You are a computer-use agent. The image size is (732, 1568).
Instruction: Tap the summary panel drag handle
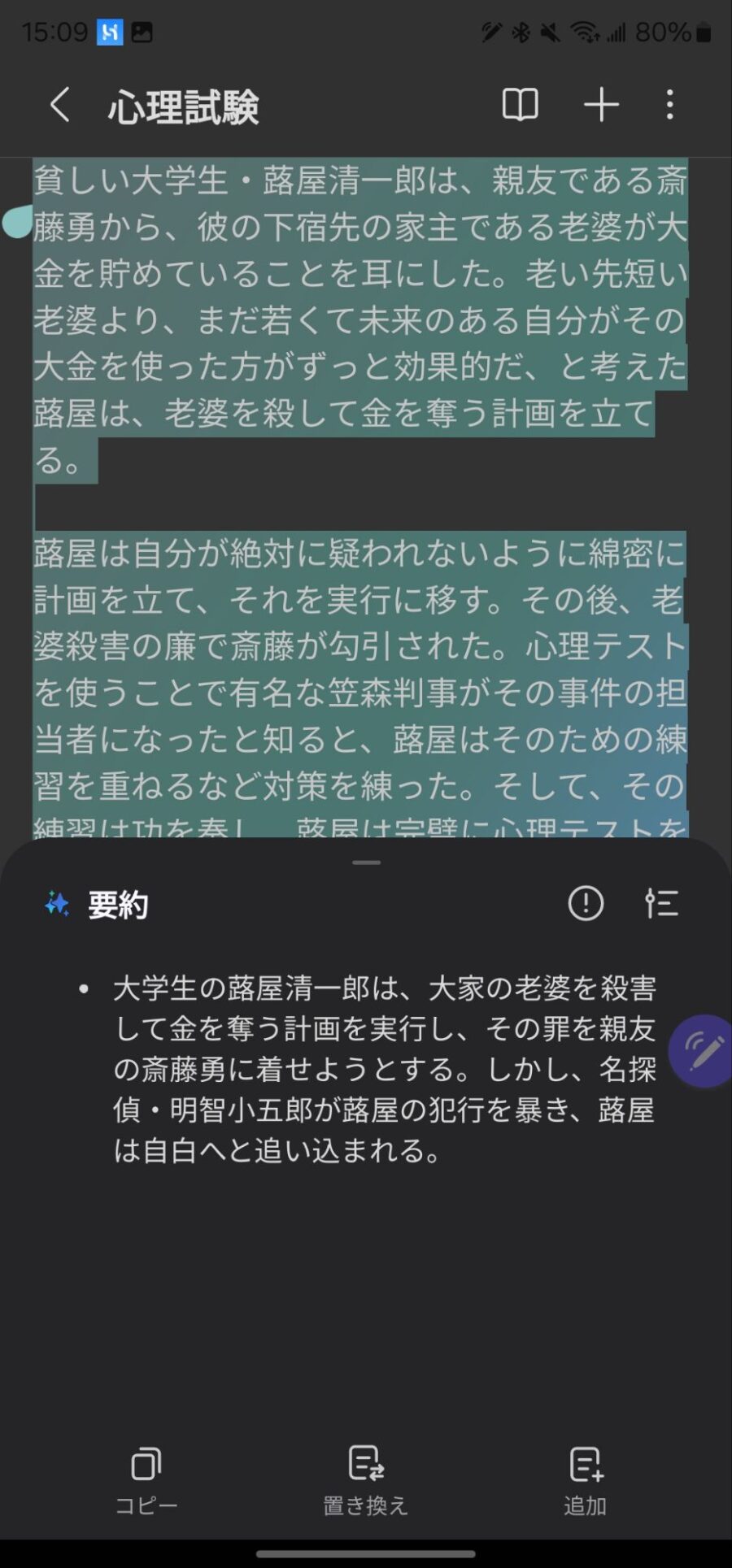pos(366,862)
